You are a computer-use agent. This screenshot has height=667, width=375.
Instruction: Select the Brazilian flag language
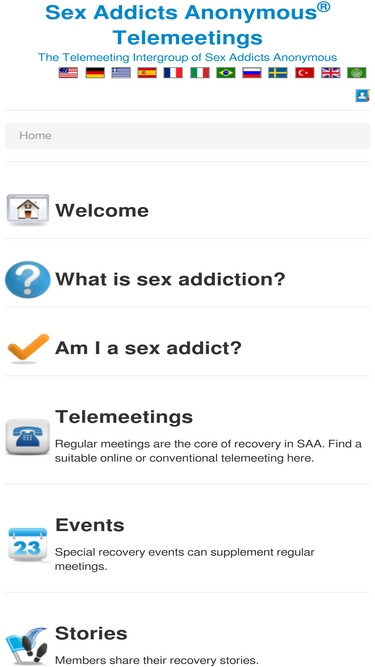click(x=226, y=73)
